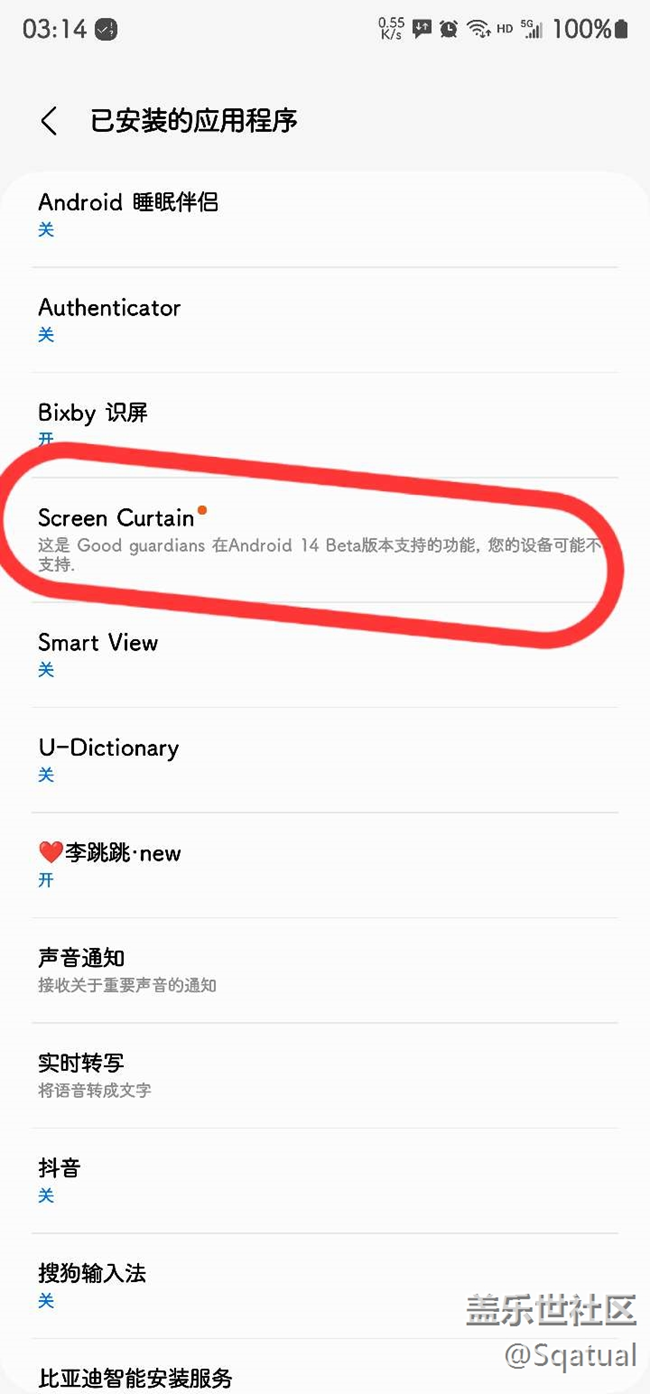Open Android 睡眠伴侣 settings
The width and height of the screenshot is (650, 1394).
[325, 214]
